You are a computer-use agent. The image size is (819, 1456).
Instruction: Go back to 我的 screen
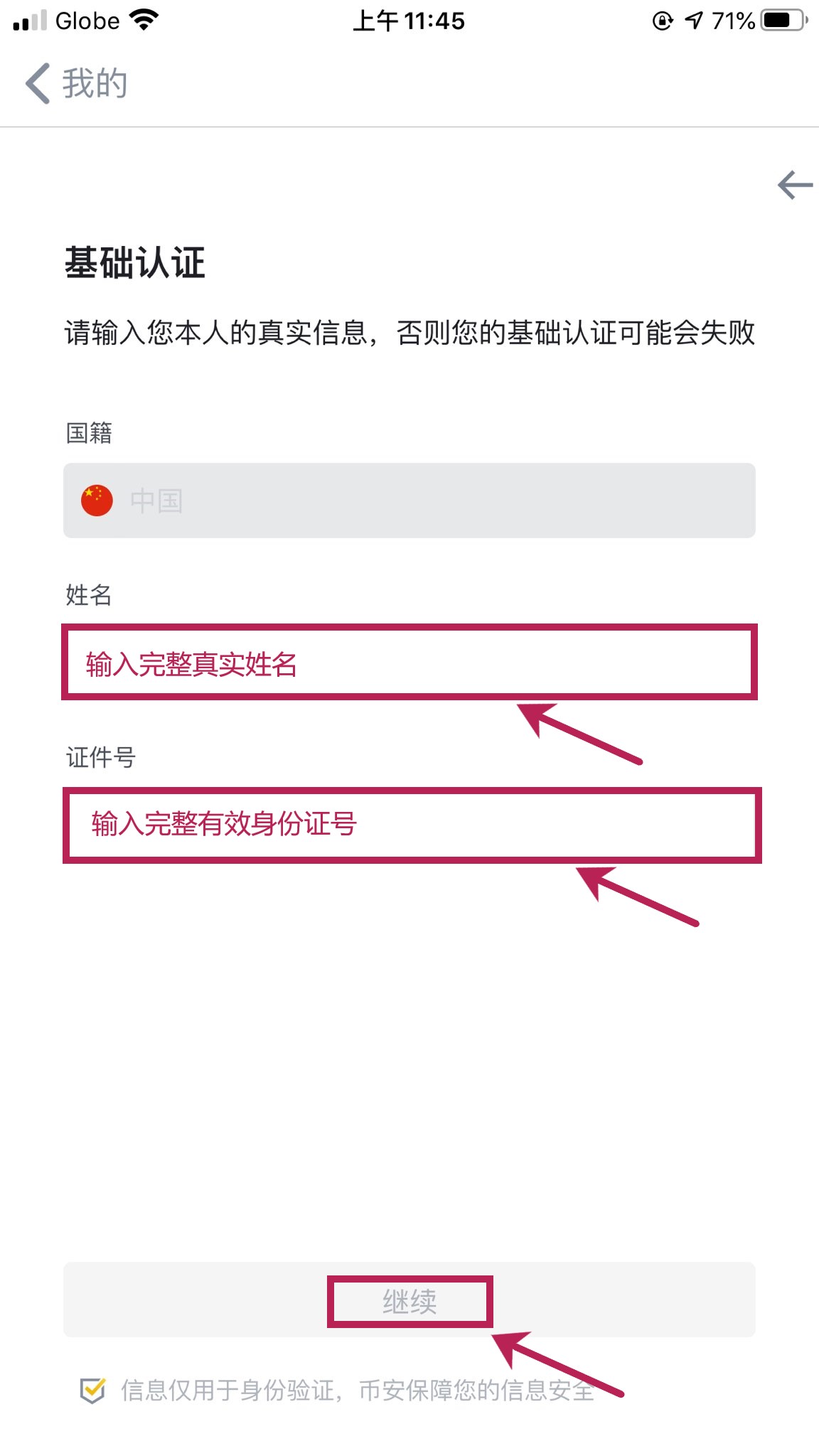point(76,84)
